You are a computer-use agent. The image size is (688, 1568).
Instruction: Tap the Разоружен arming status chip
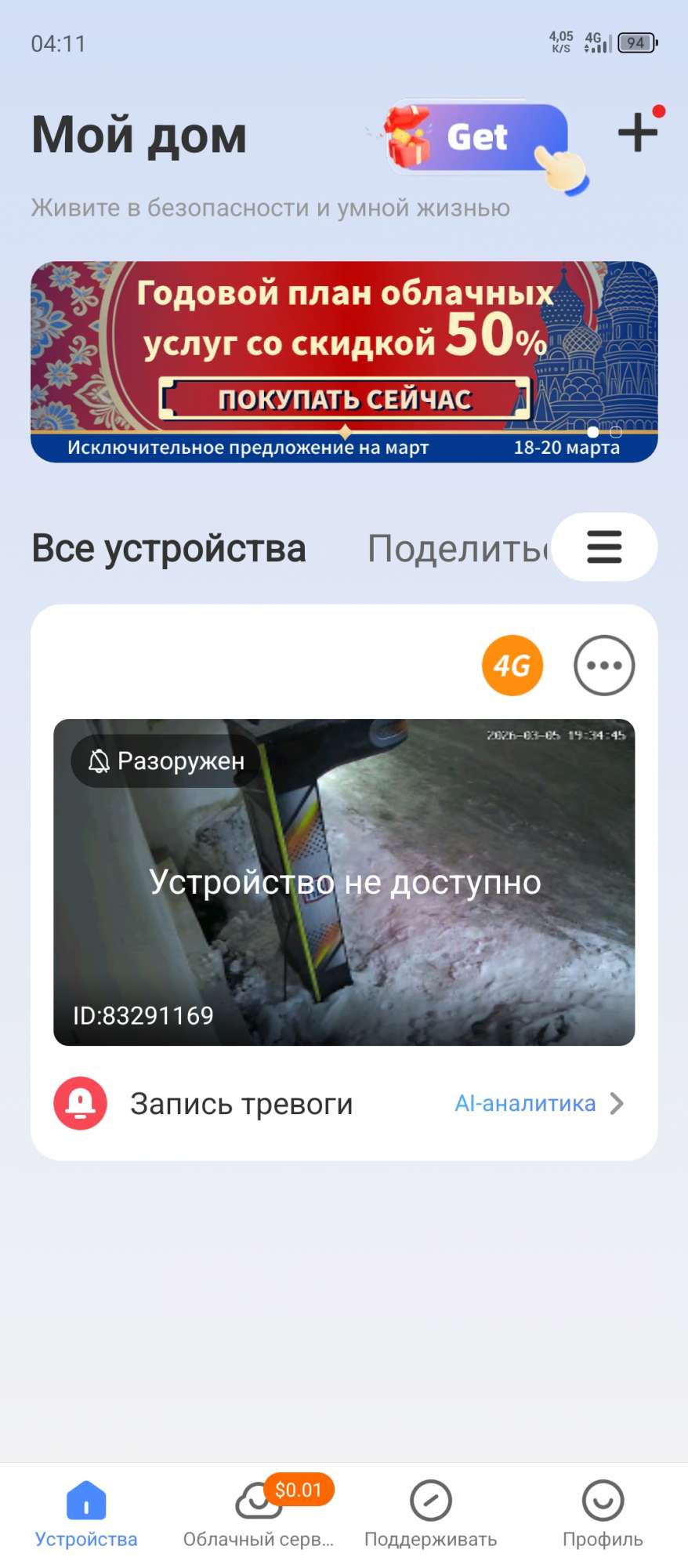point(166,760)
